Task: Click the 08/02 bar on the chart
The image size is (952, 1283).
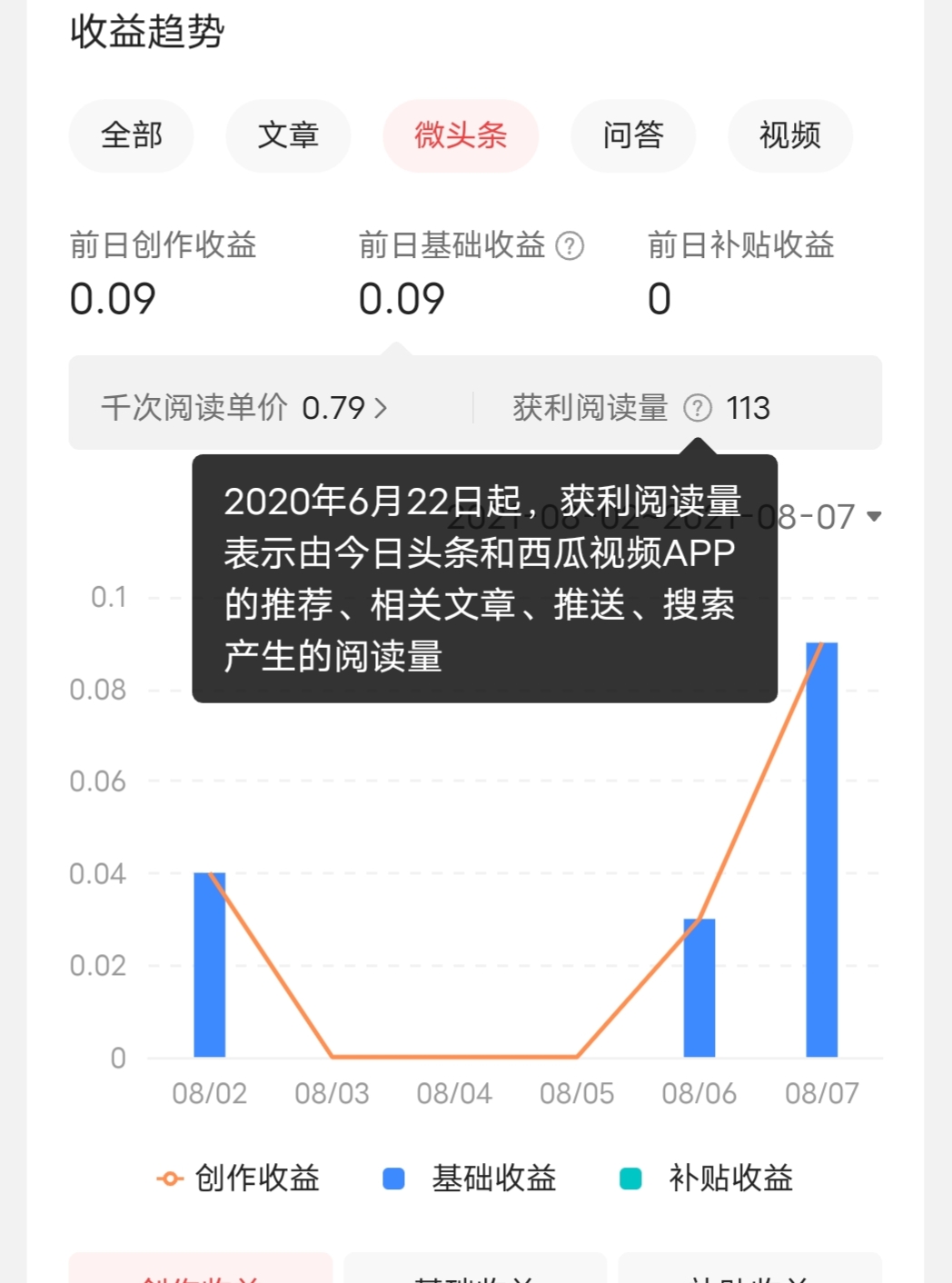Action: (x=211, y=963)
